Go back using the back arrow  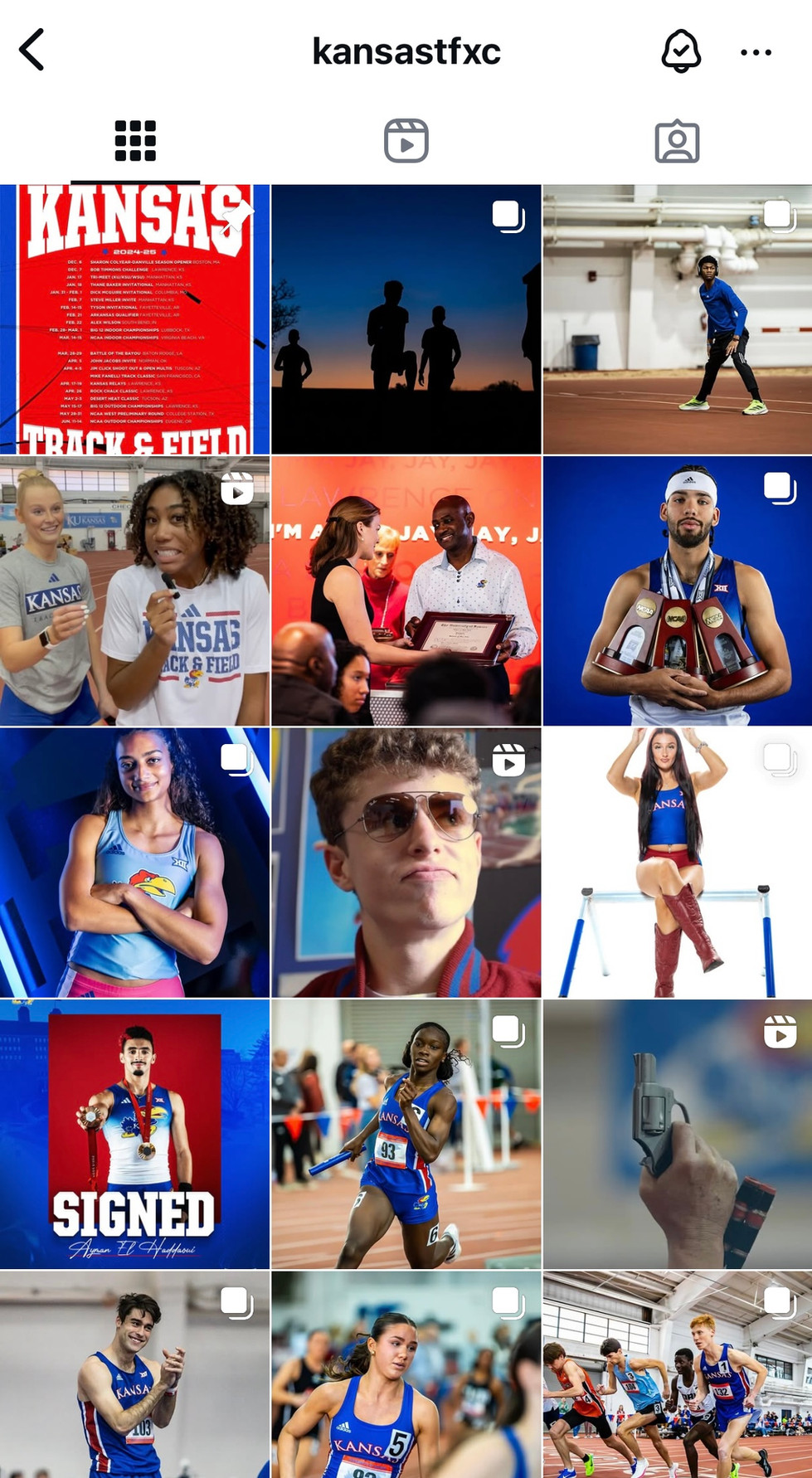tap(32, 51)
